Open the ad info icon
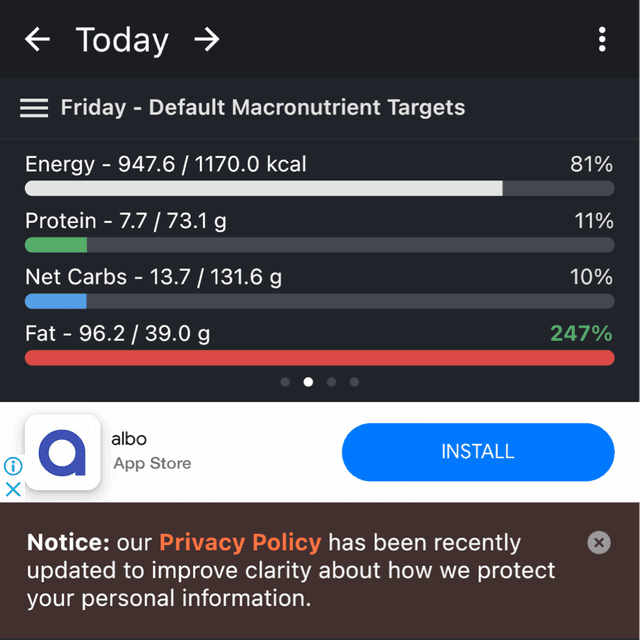 point(13,466)
